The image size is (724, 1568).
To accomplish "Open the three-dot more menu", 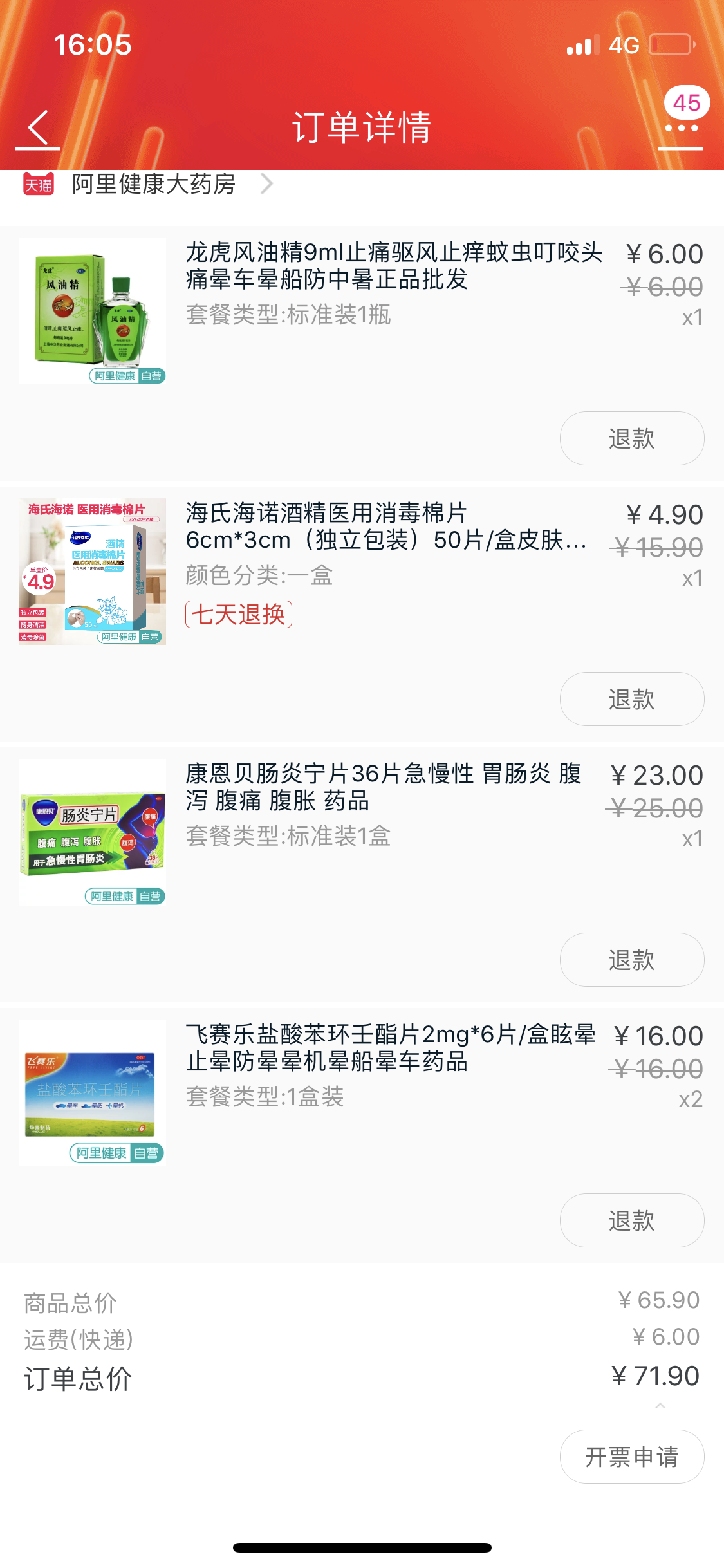I will click(x=681, y=128).
